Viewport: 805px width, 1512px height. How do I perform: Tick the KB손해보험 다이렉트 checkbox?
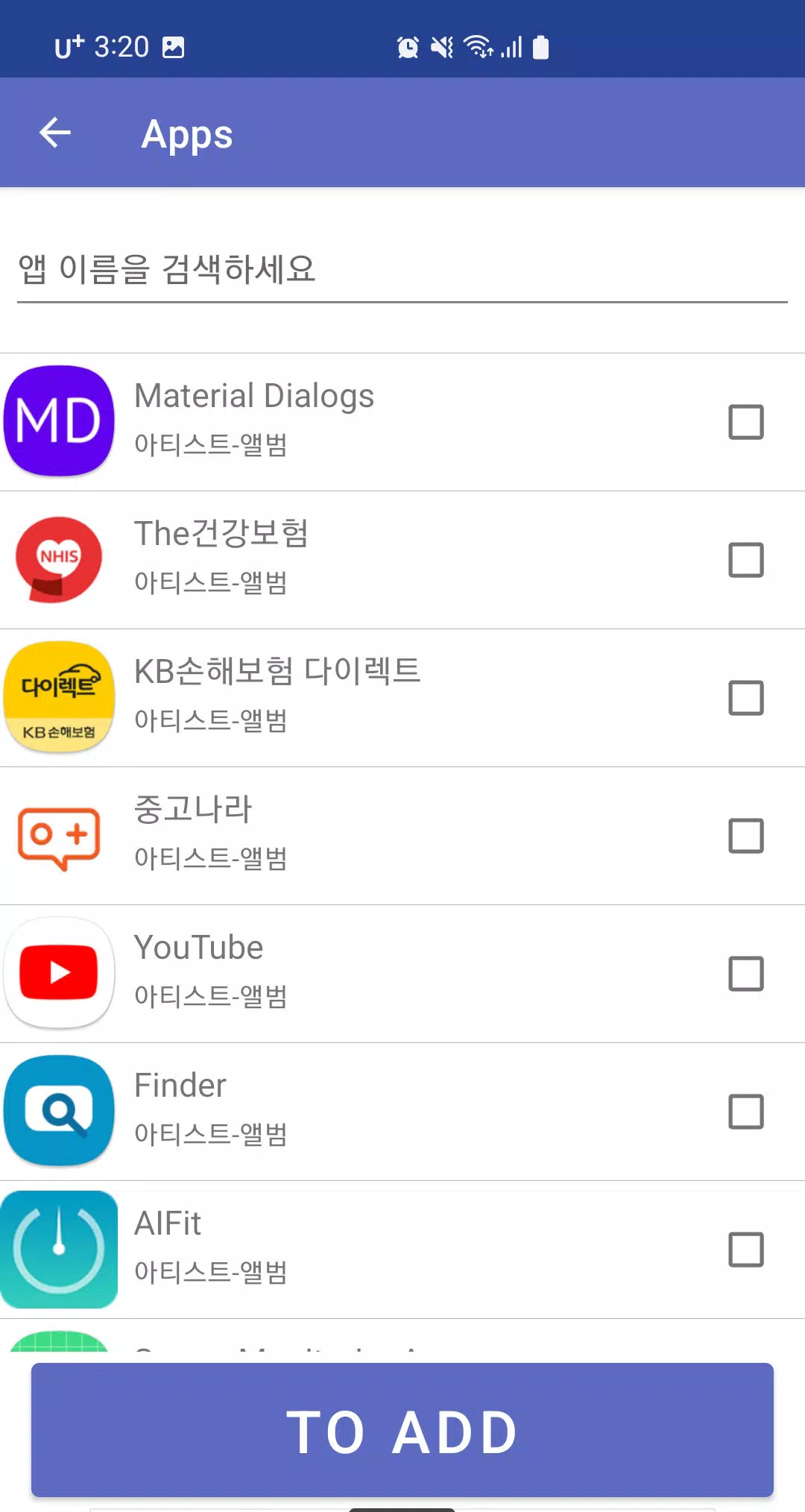click(x=746, y=698)
